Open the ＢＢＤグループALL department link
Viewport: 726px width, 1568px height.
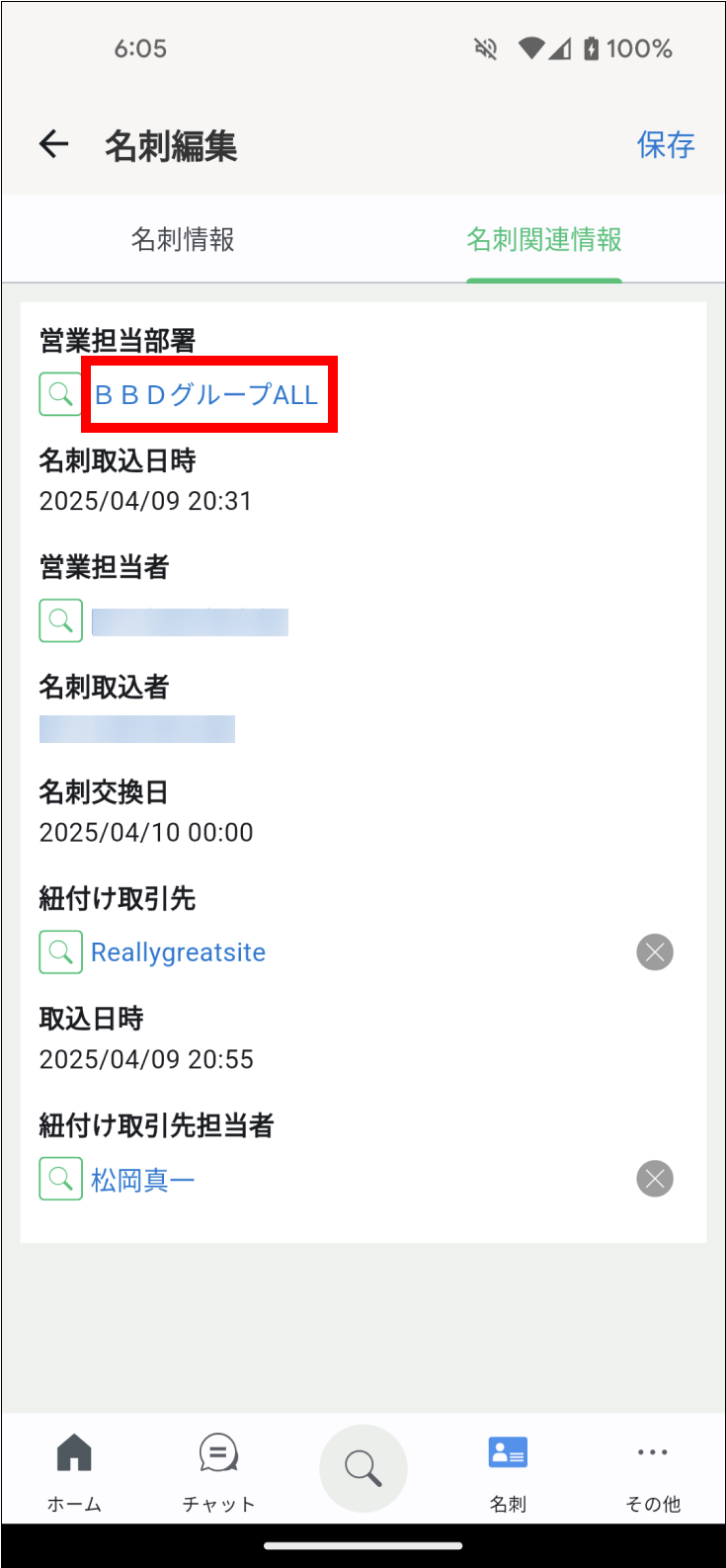pyautogui.click(x=206, y=395)
